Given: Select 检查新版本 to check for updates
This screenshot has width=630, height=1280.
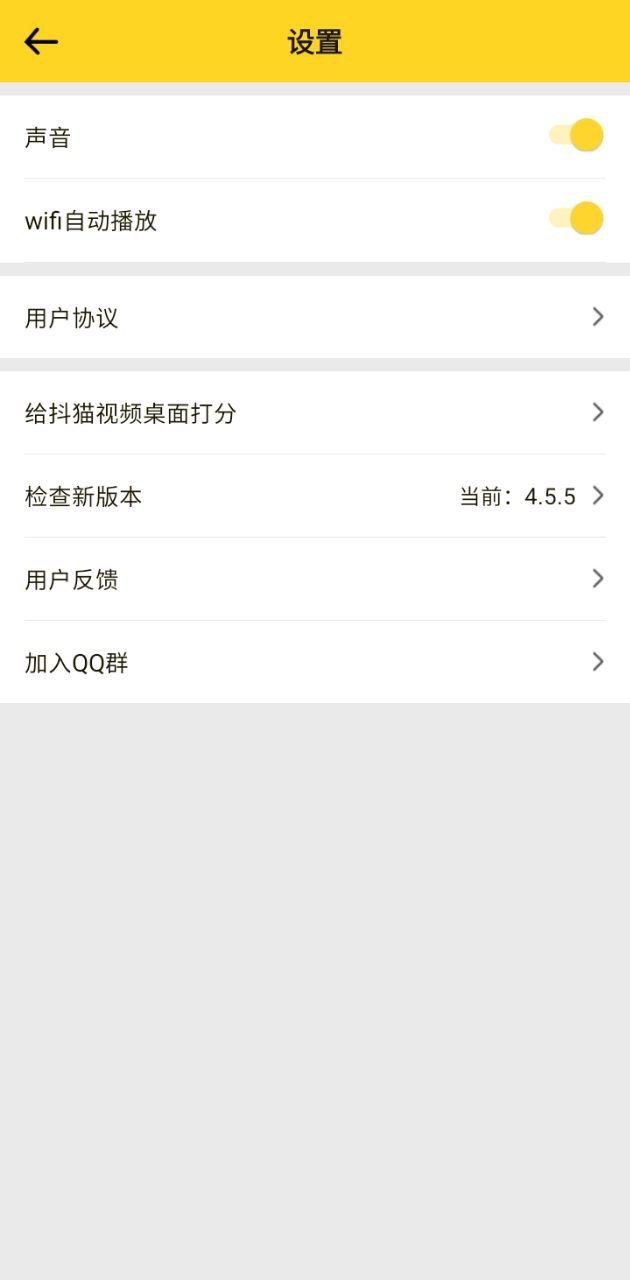Looking at the screenshot, I should tap(315, 496).
